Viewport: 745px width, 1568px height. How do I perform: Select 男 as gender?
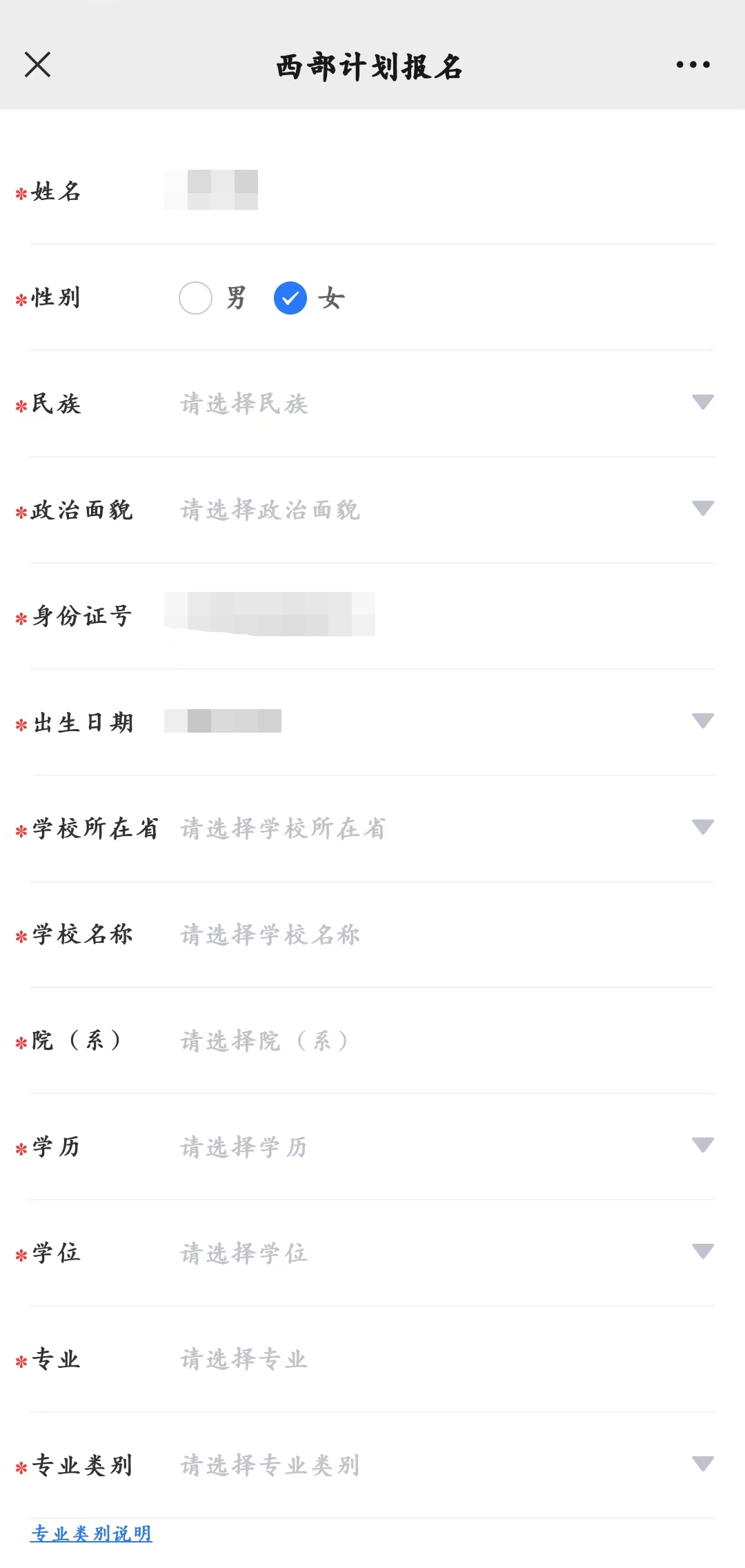[195, 298]
